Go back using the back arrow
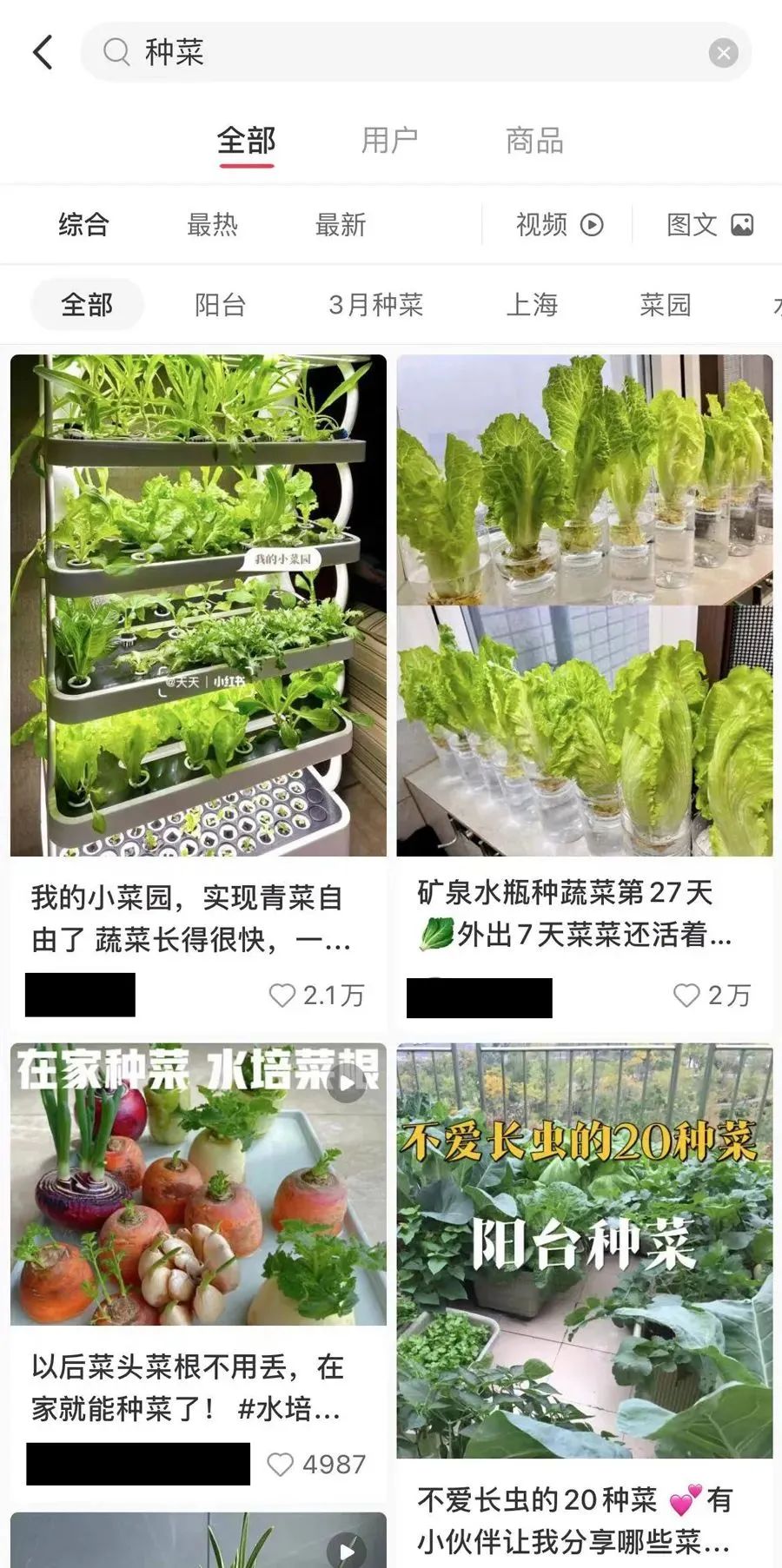The width and height of the screenshot is (782, 1568). [43, 52]
